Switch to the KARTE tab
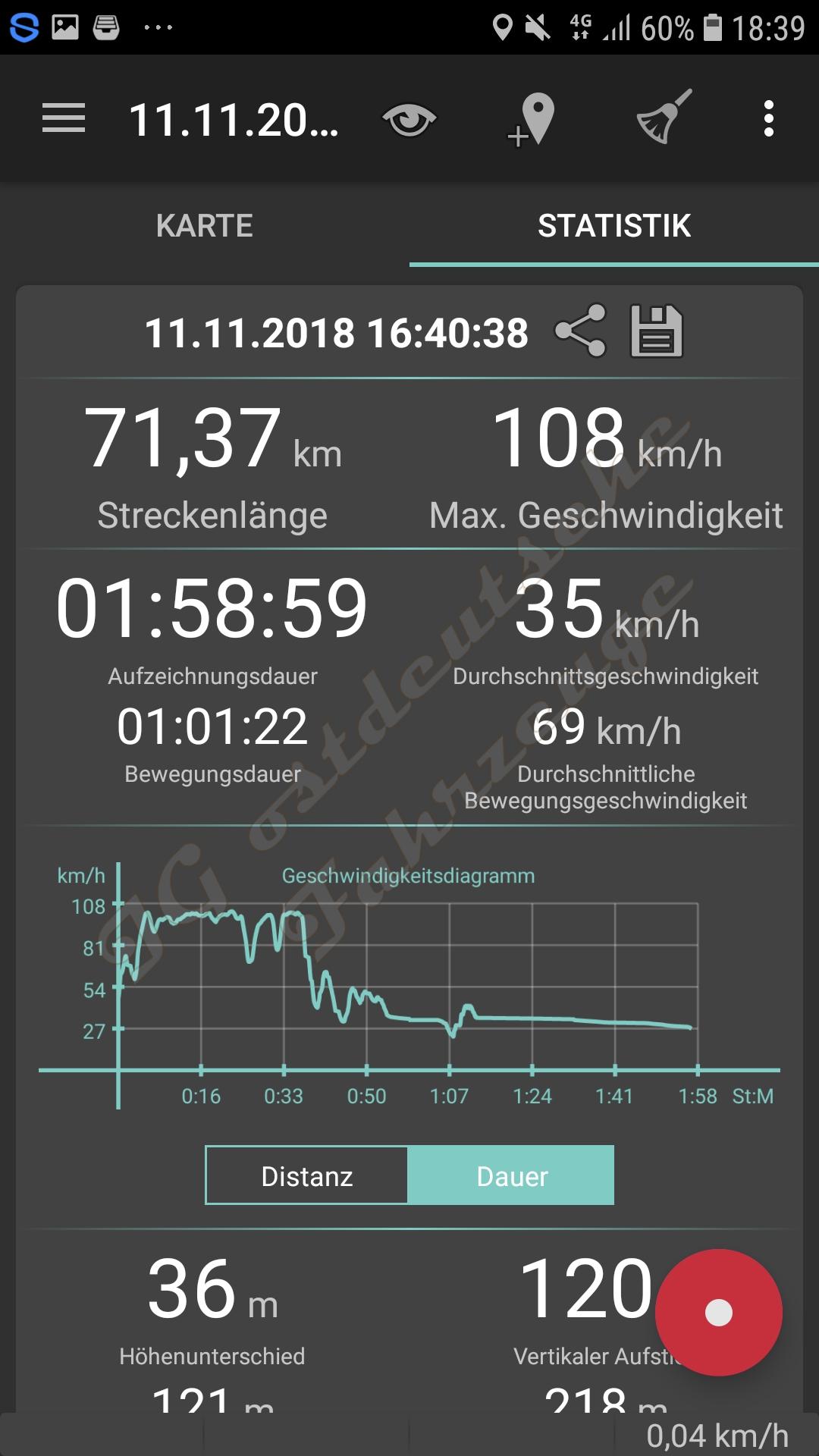The image size is (819, 1456). tap(205, 225)
